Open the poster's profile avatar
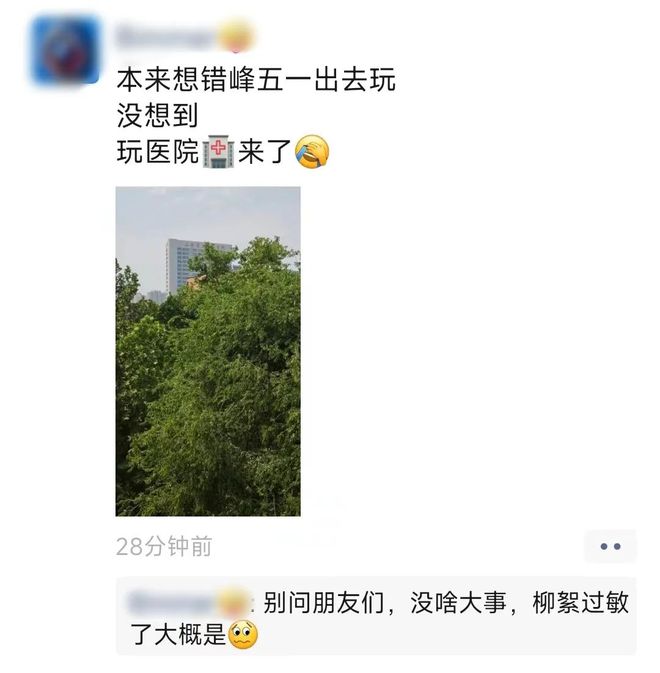Viewport: 660px width, 673px height. [65, 49]
